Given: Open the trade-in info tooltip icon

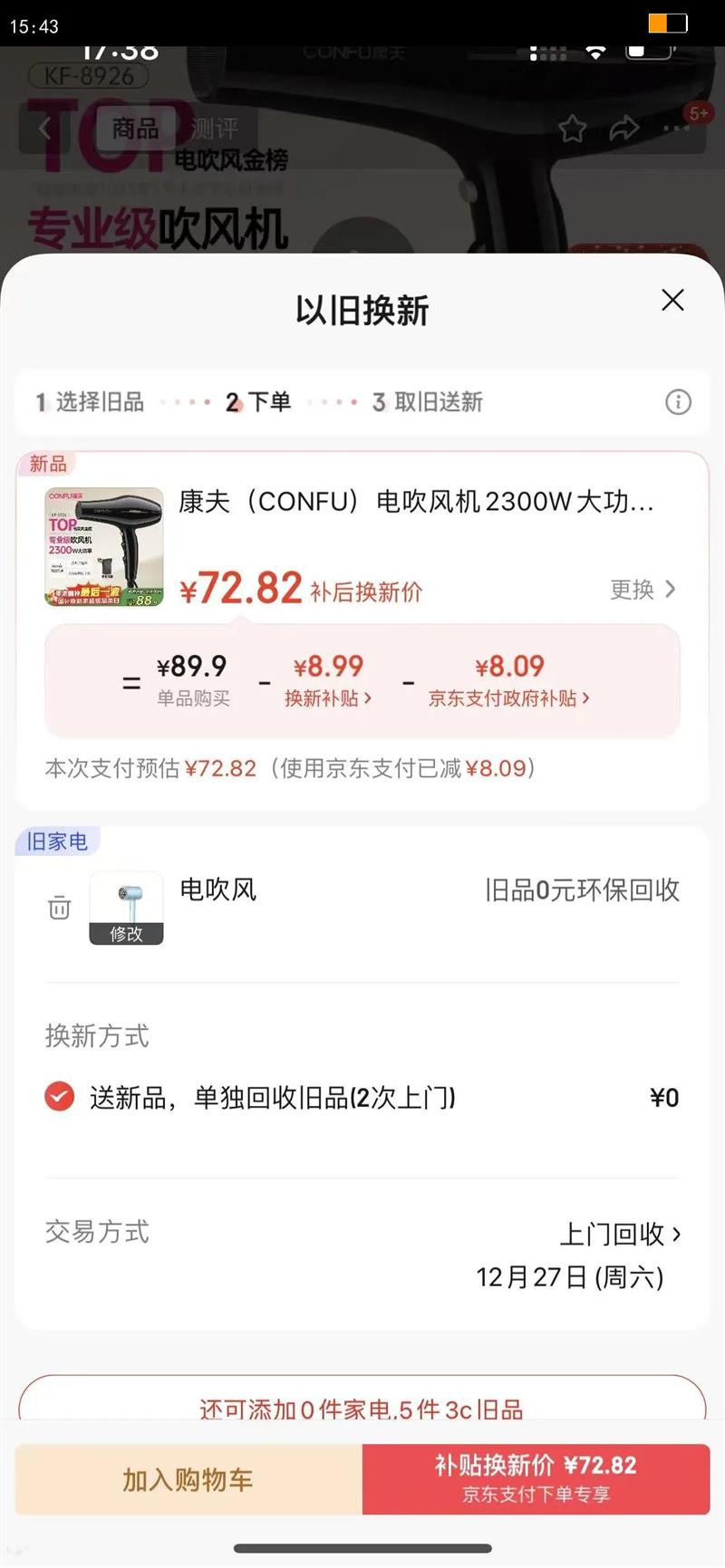Looking at the screenshot, I should (677, 402).
